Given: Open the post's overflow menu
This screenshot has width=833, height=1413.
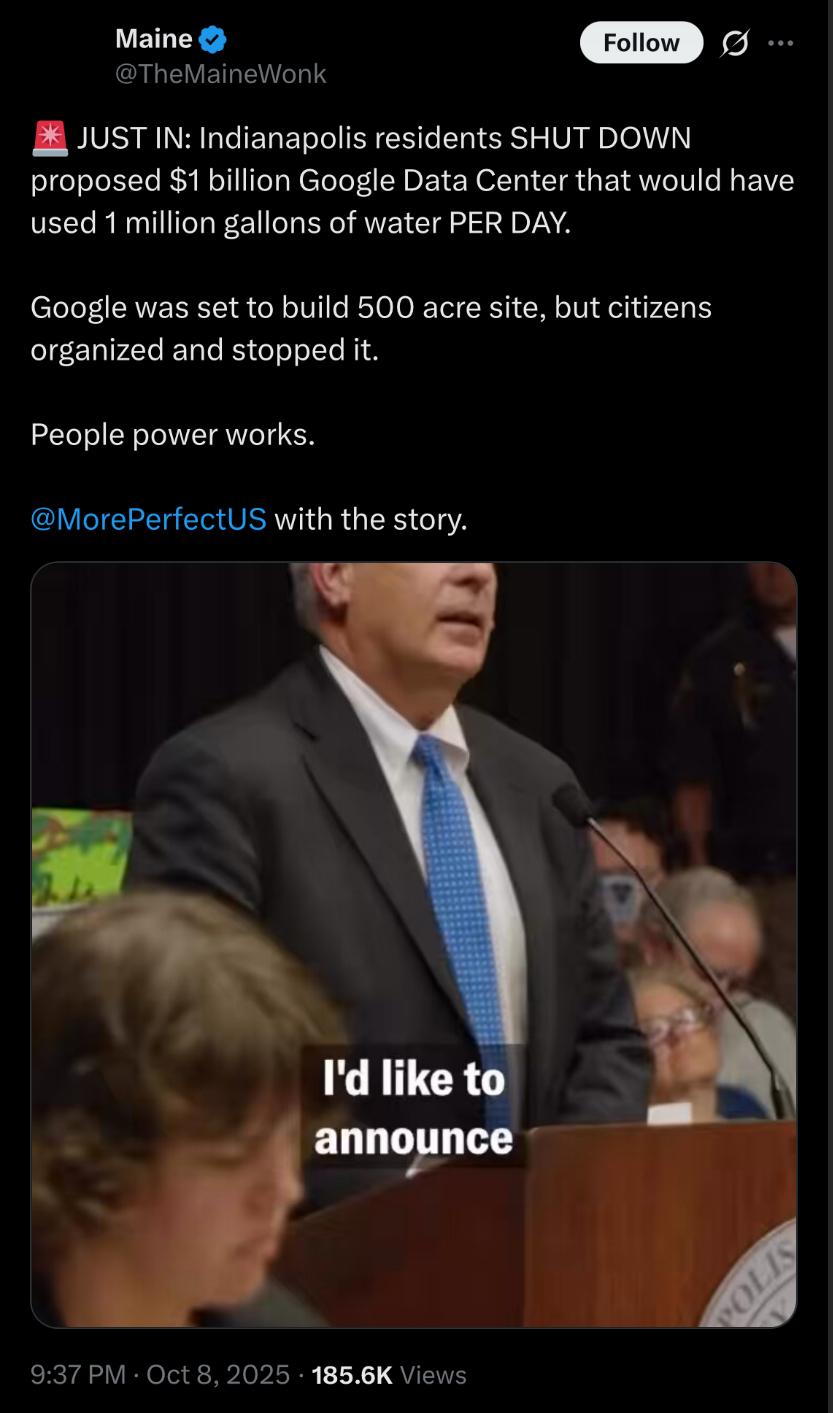Looking at the screenshot, I should pyautogui.click(x=781, y=43).
